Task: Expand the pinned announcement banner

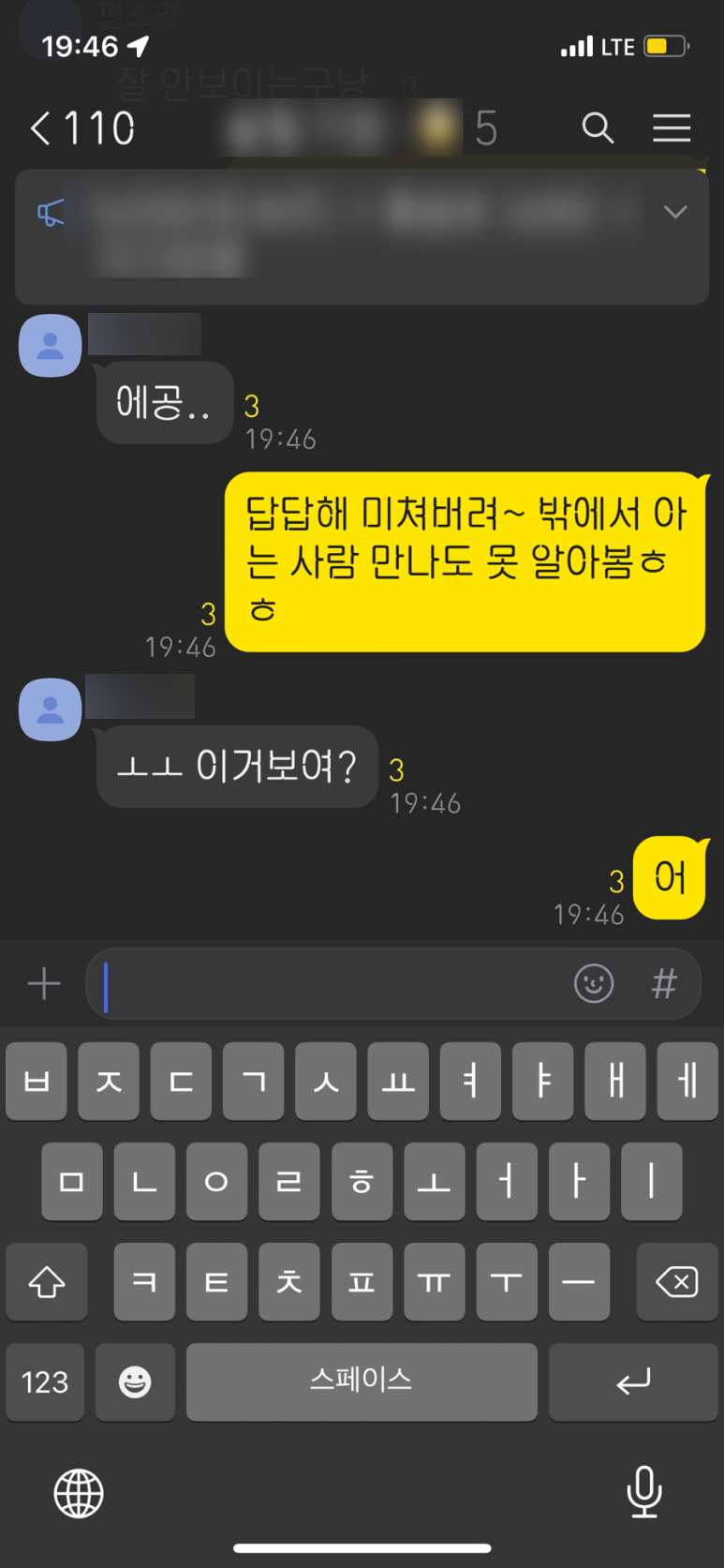Action: coord(675,212)
